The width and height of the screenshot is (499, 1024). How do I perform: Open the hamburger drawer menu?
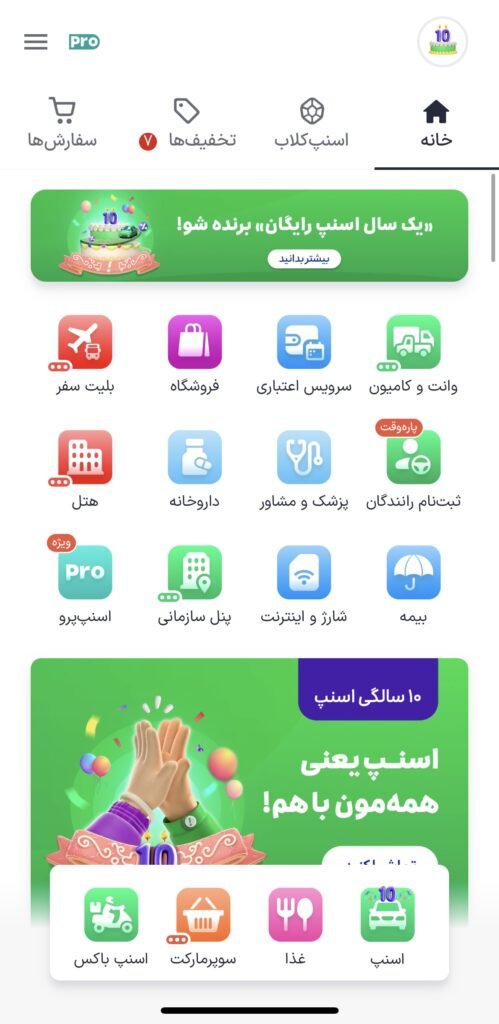click(36, 42)
